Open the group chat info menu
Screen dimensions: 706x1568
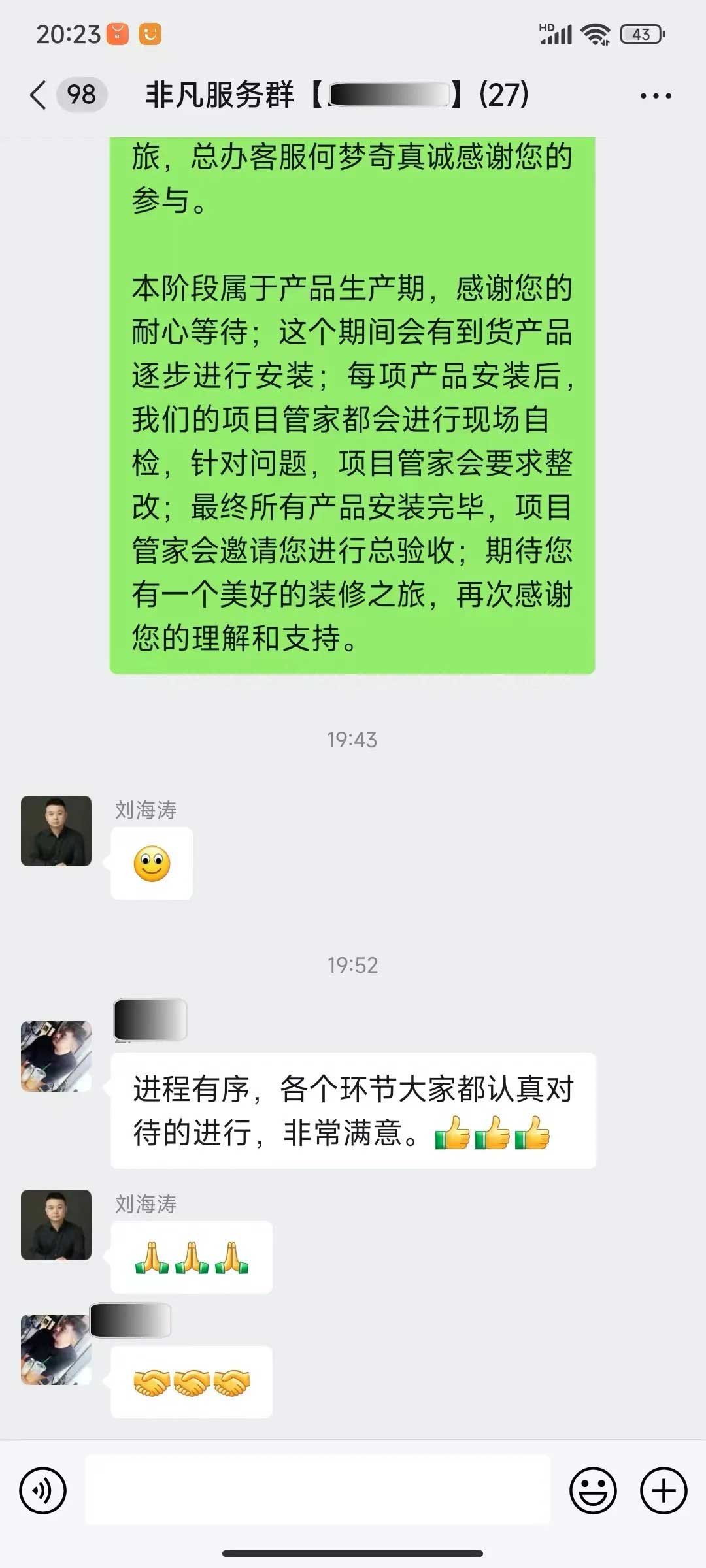tap(655, 96)
